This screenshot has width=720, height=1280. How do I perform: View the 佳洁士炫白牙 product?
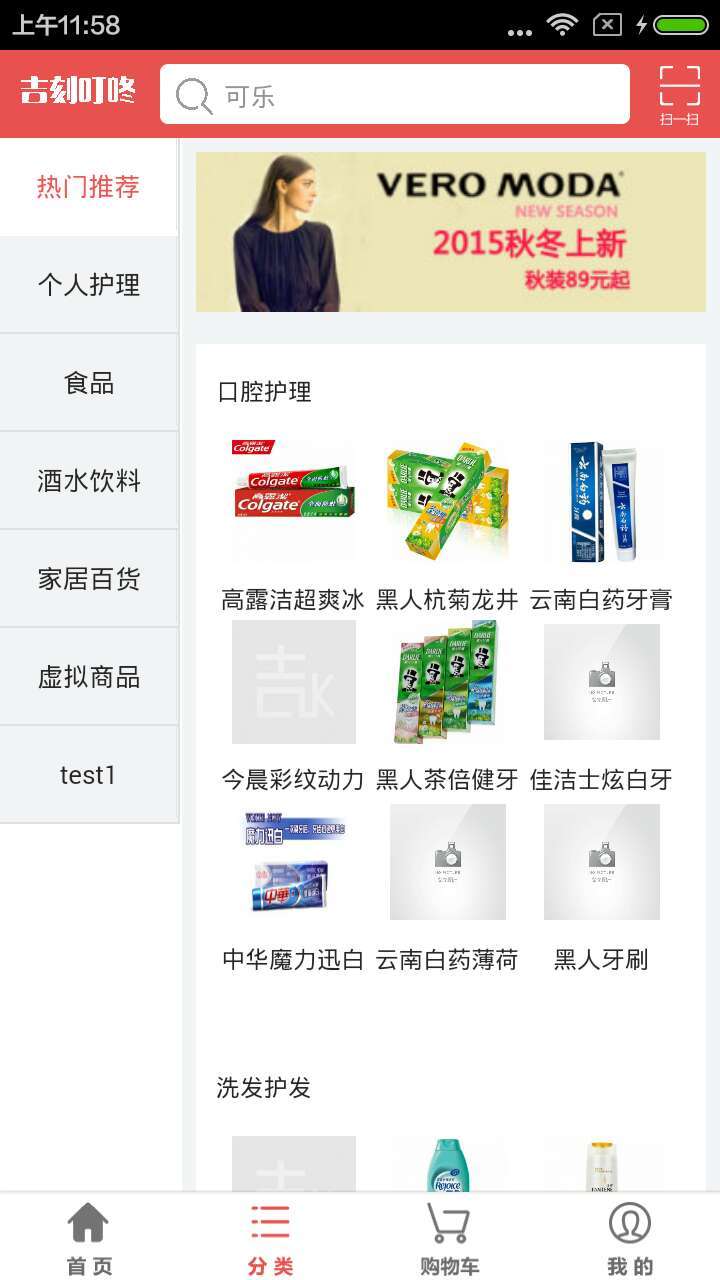(x=601, y=682)
